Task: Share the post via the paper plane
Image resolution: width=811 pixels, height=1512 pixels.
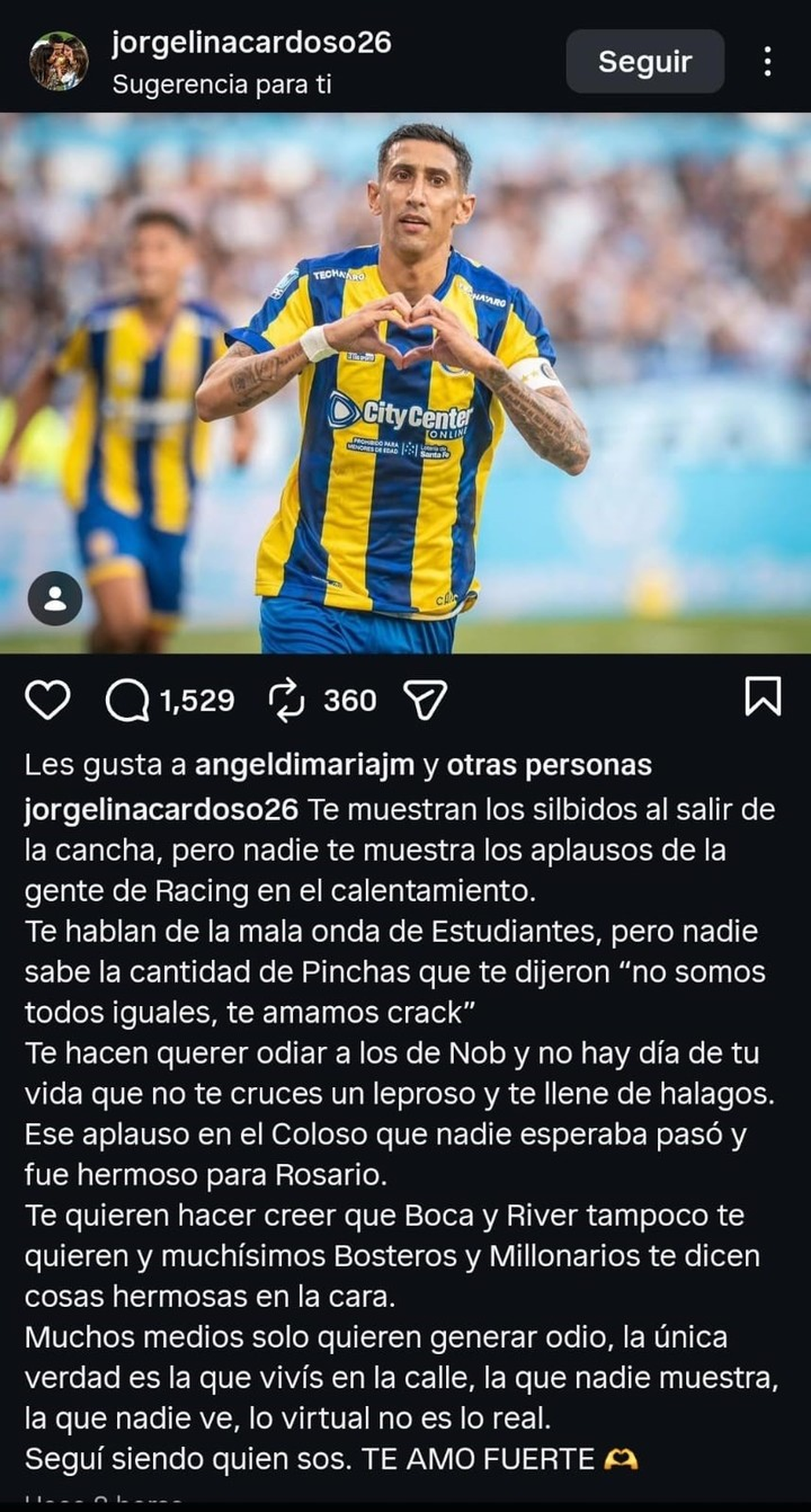Action: click(x=424, y=700)
